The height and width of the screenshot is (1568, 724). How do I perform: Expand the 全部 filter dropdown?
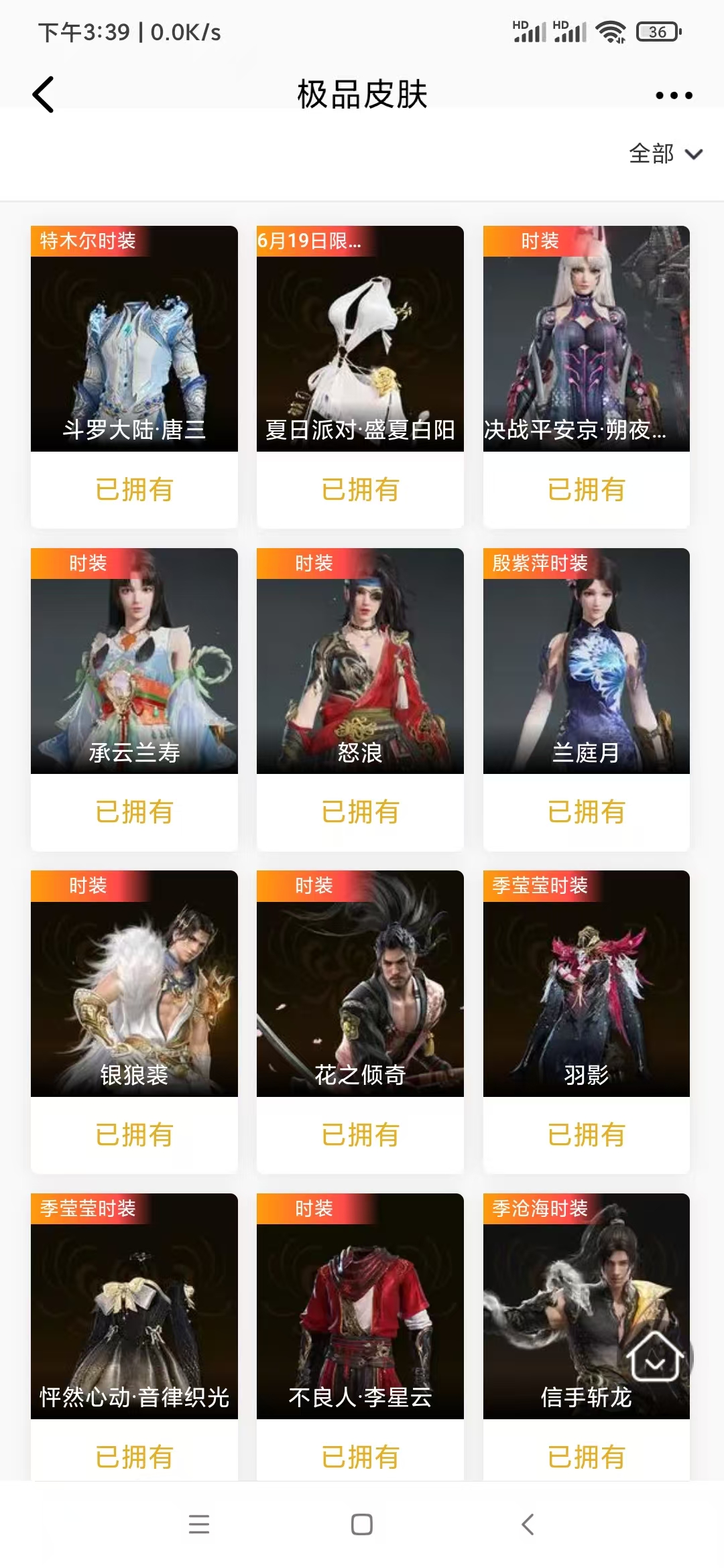coord(665,154)
